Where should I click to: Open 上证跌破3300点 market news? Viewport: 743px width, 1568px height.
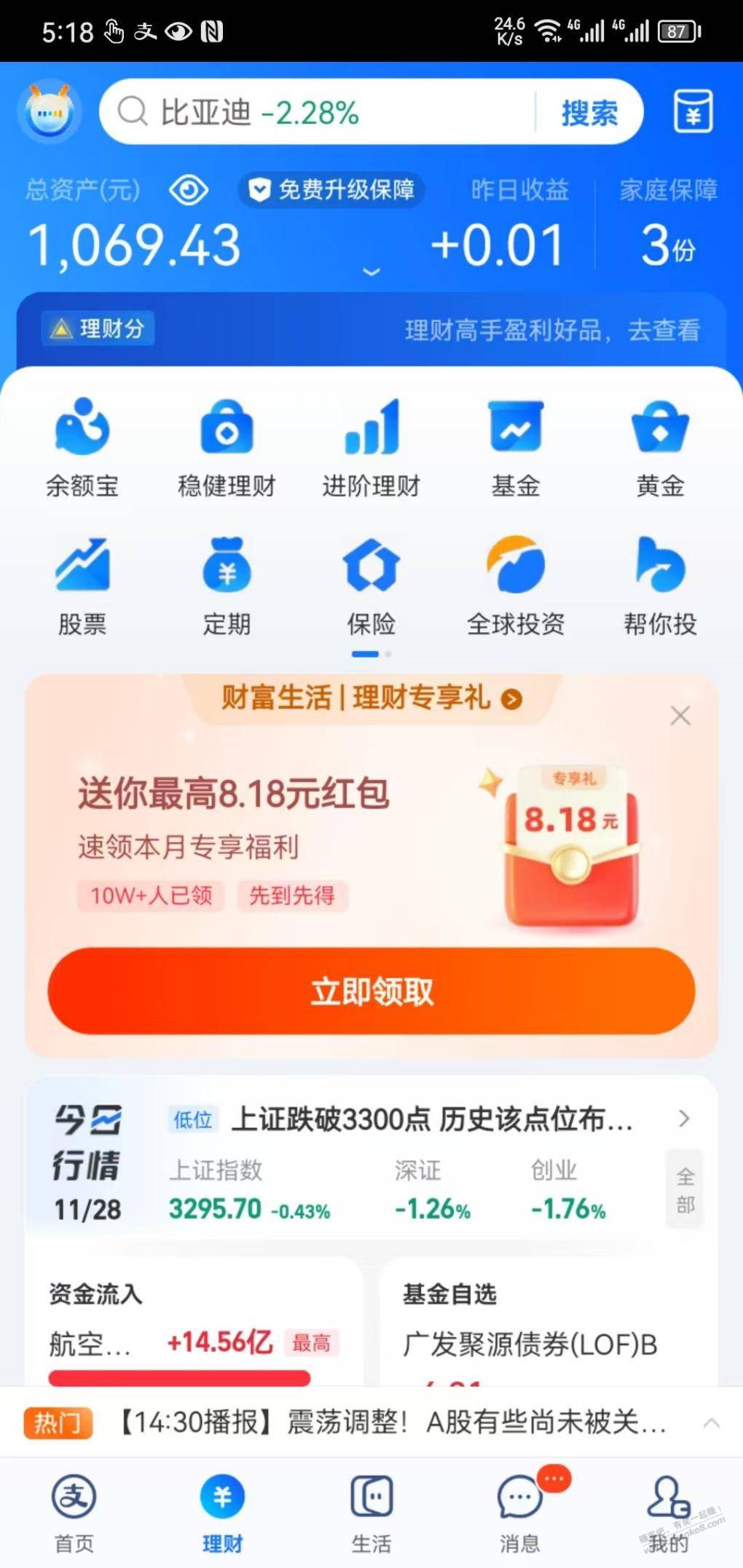coord(431,1119)
